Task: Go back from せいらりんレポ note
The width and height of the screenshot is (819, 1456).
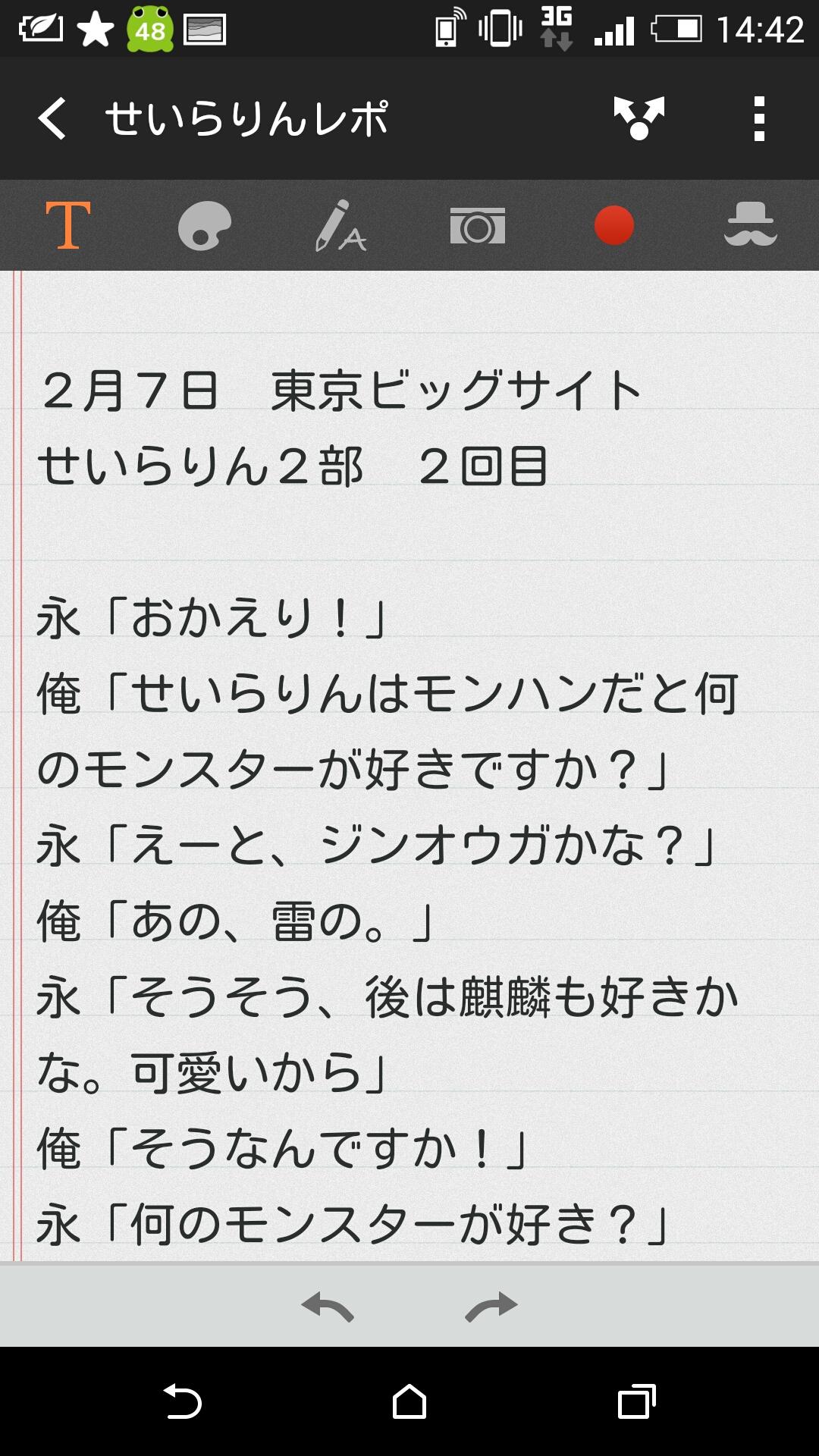Action: click(53, 118)
